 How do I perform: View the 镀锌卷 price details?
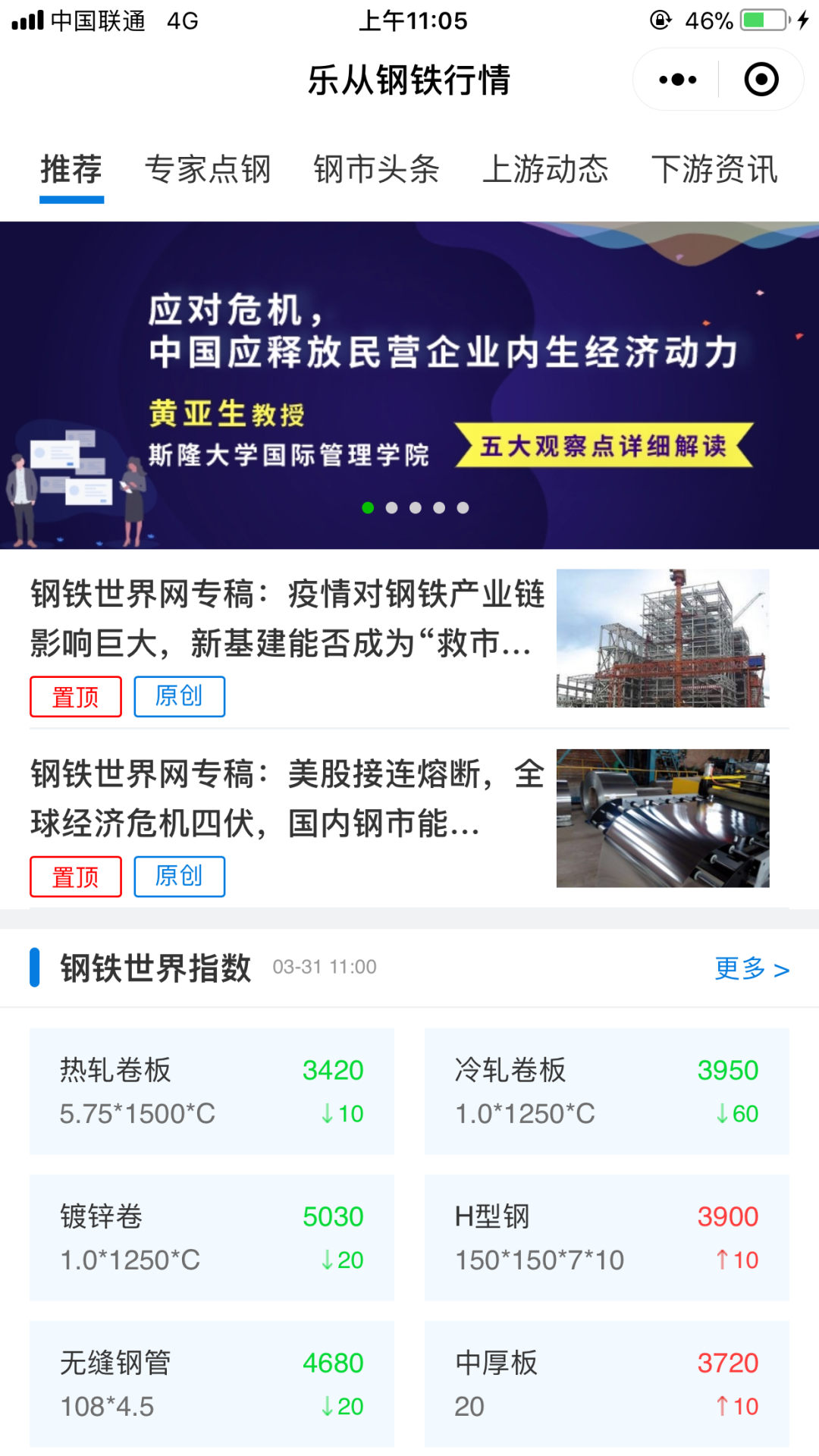(x=212, y=1238)
